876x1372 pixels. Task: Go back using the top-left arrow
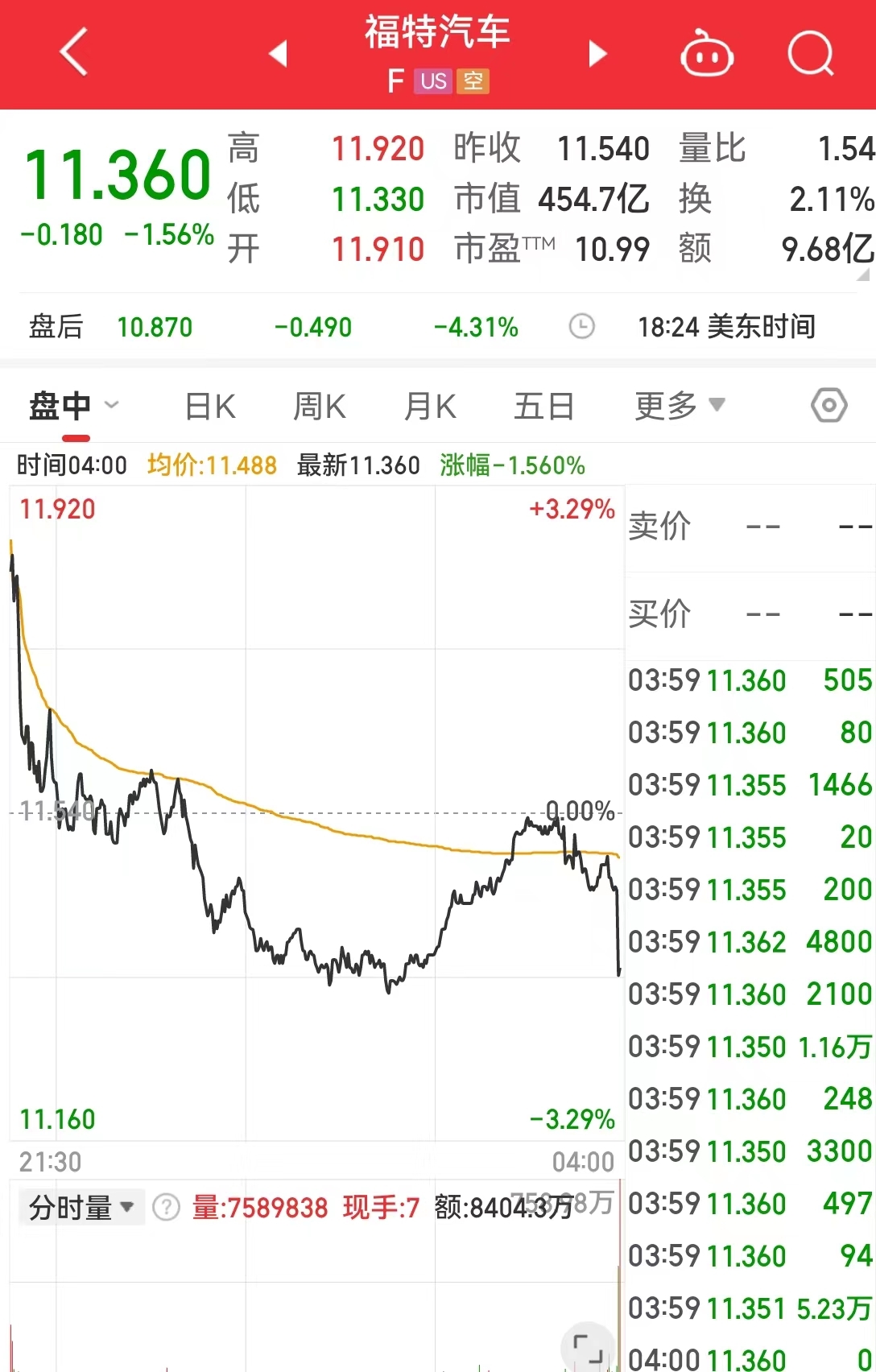click(73, 53)
